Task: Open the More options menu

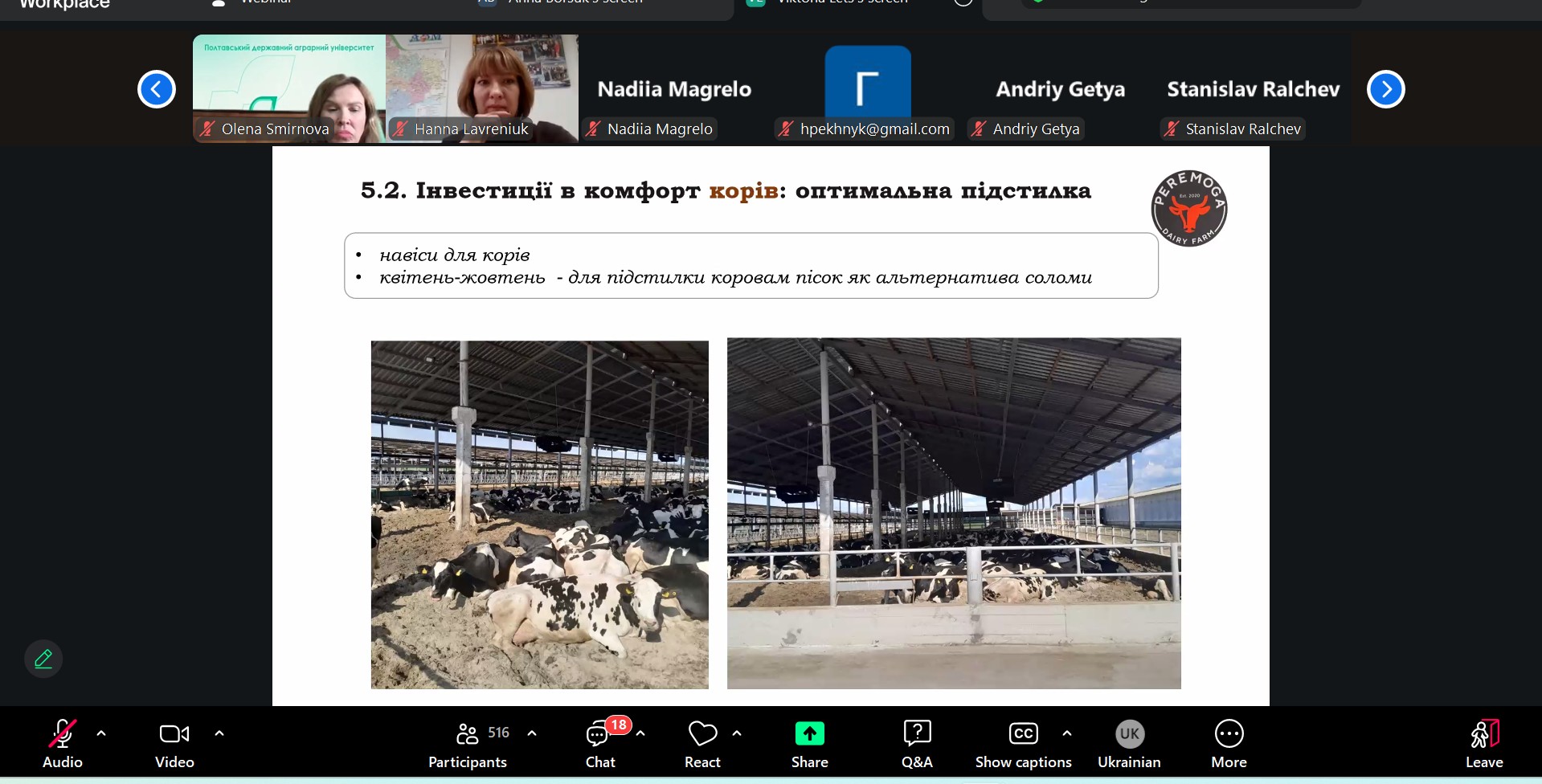Action: point(1229,743)
